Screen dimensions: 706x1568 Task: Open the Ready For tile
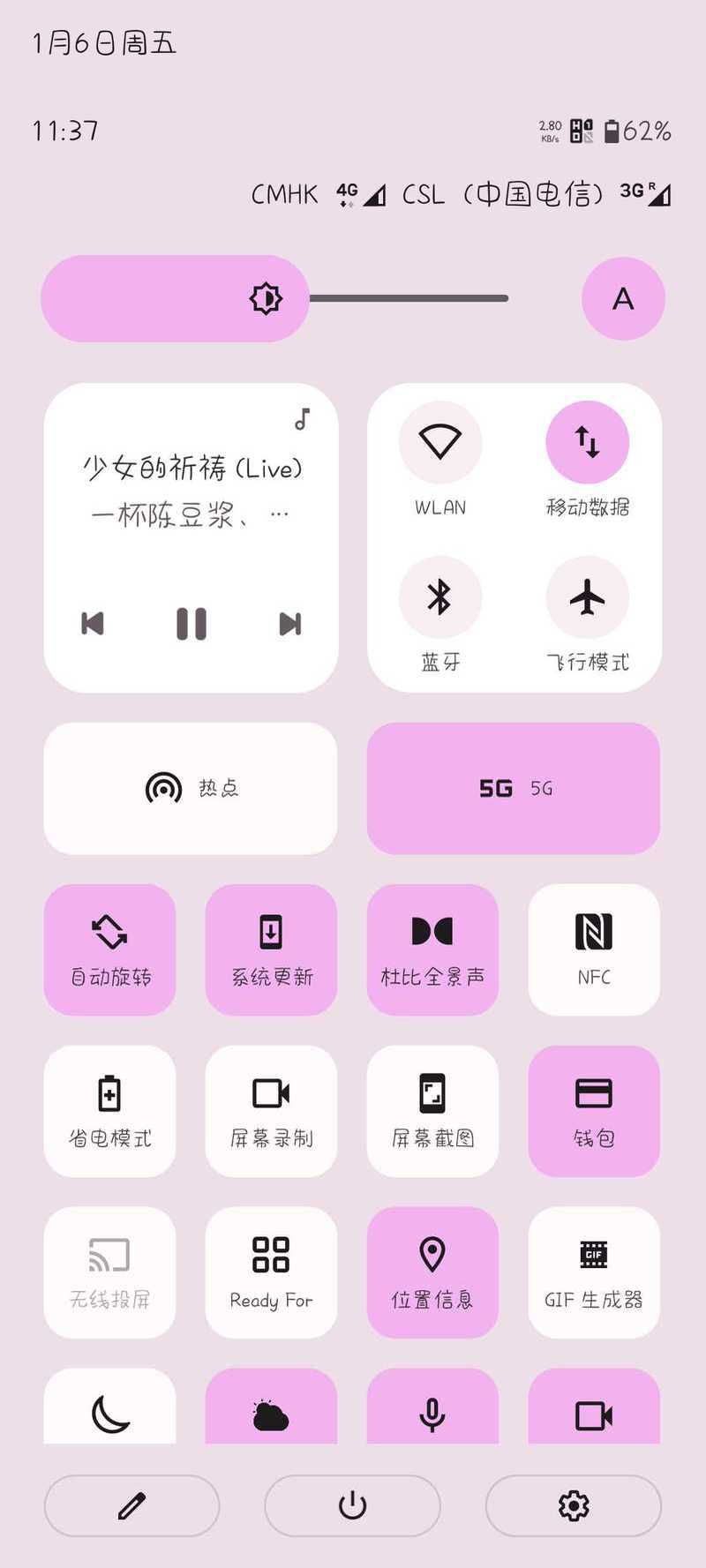[271, 1272]
